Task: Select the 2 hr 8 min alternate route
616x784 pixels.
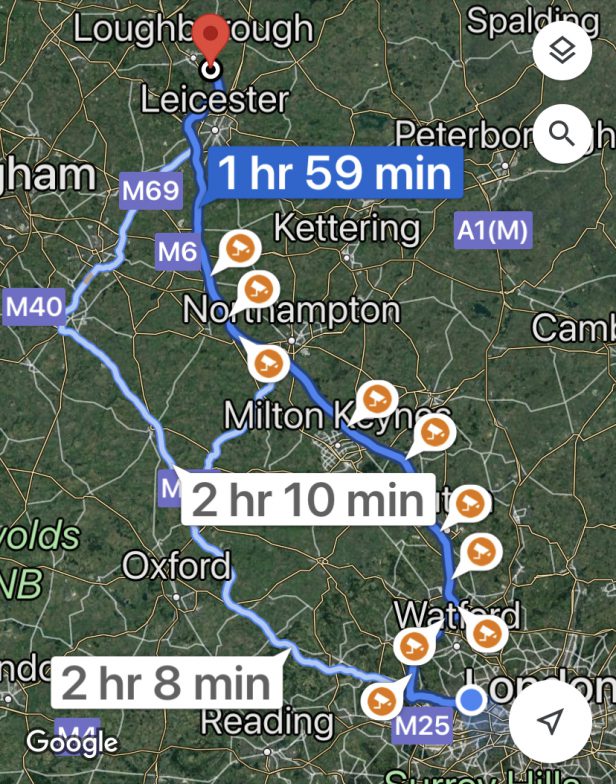Action: 166,683
